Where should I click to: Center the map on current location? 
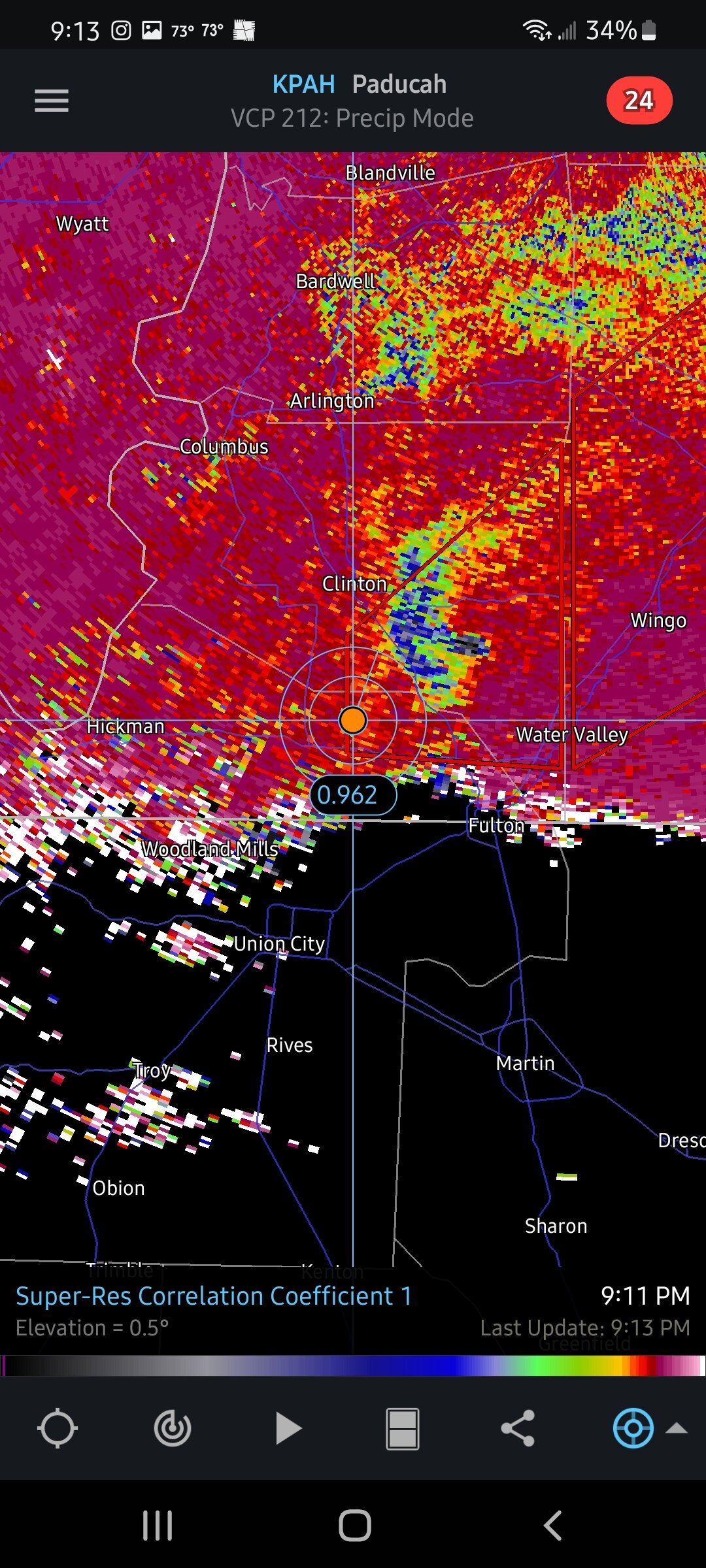tap(58, 1428)
